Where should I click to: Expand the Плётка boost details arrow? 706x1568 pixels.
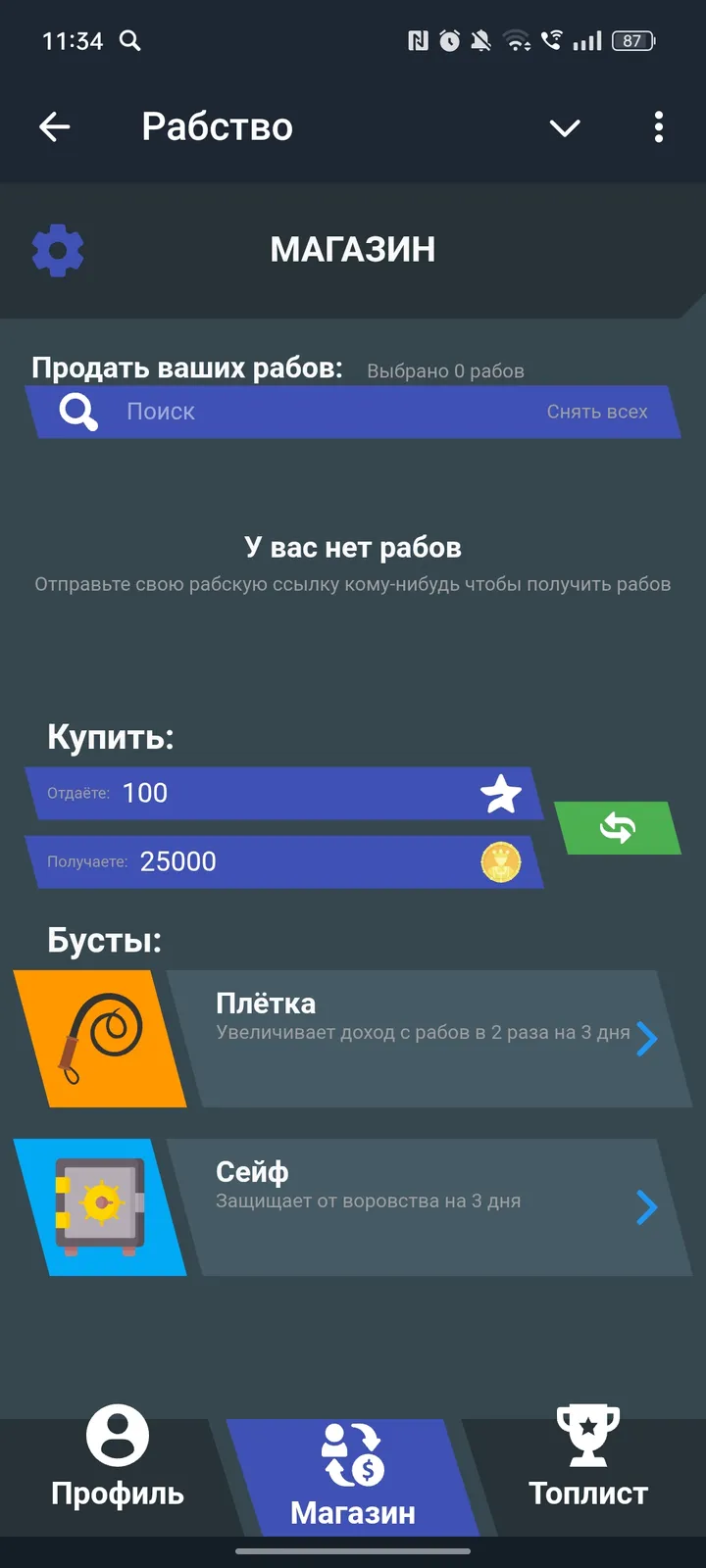[x=645, y=1039]
